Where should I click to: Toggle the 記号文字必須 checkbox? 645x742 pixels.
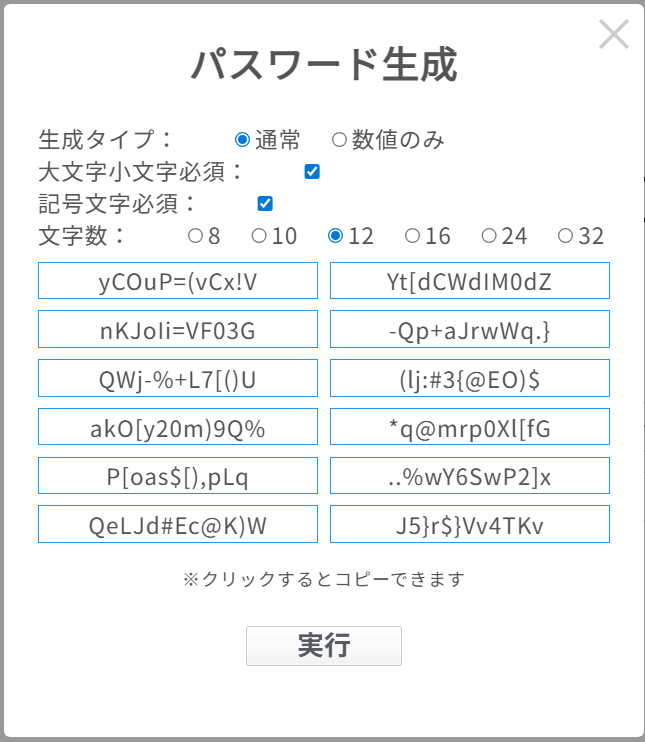(x=265, y=204)
